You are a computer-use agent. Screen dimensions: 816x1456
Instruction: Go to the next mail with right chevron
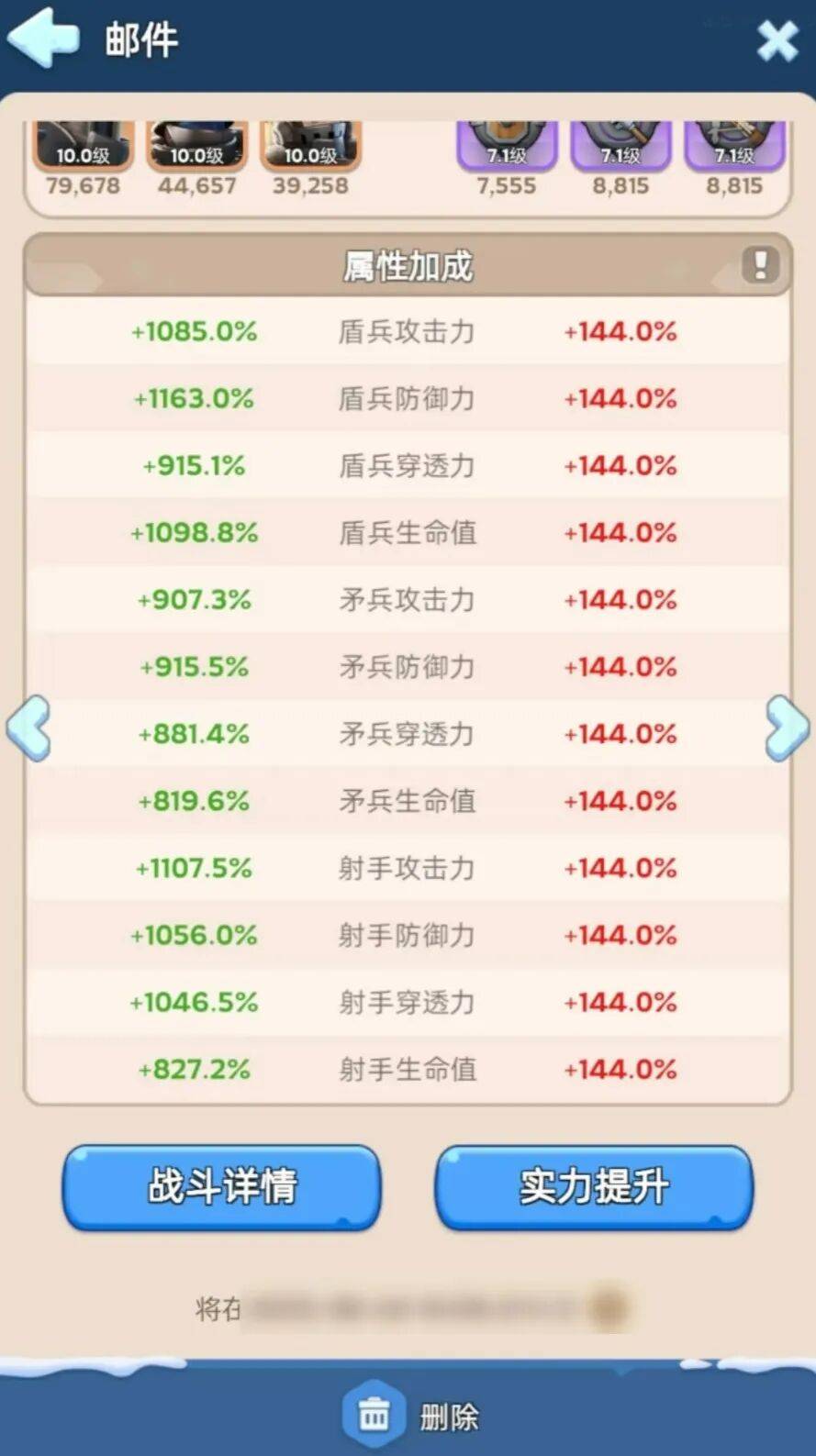[787, 728]
